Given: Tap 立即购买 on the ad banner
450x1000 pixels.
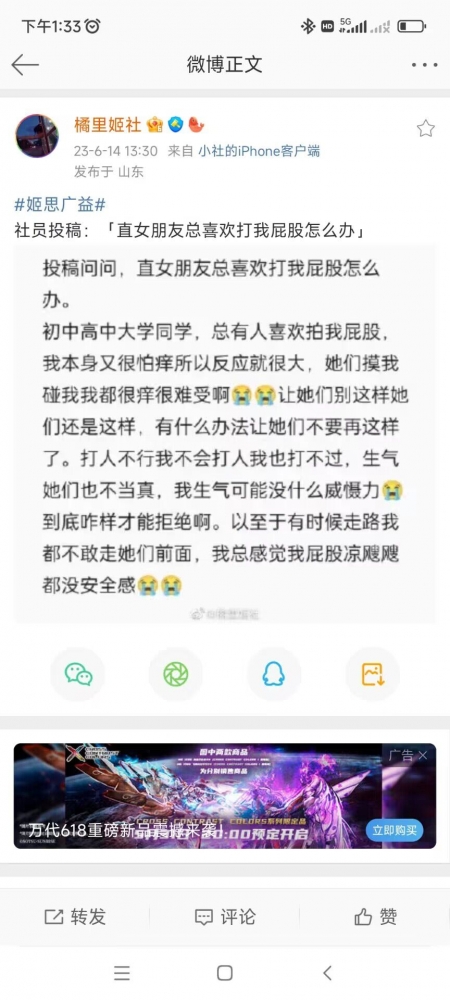Looking at the screenshot, I should click(x=395, y=830).
